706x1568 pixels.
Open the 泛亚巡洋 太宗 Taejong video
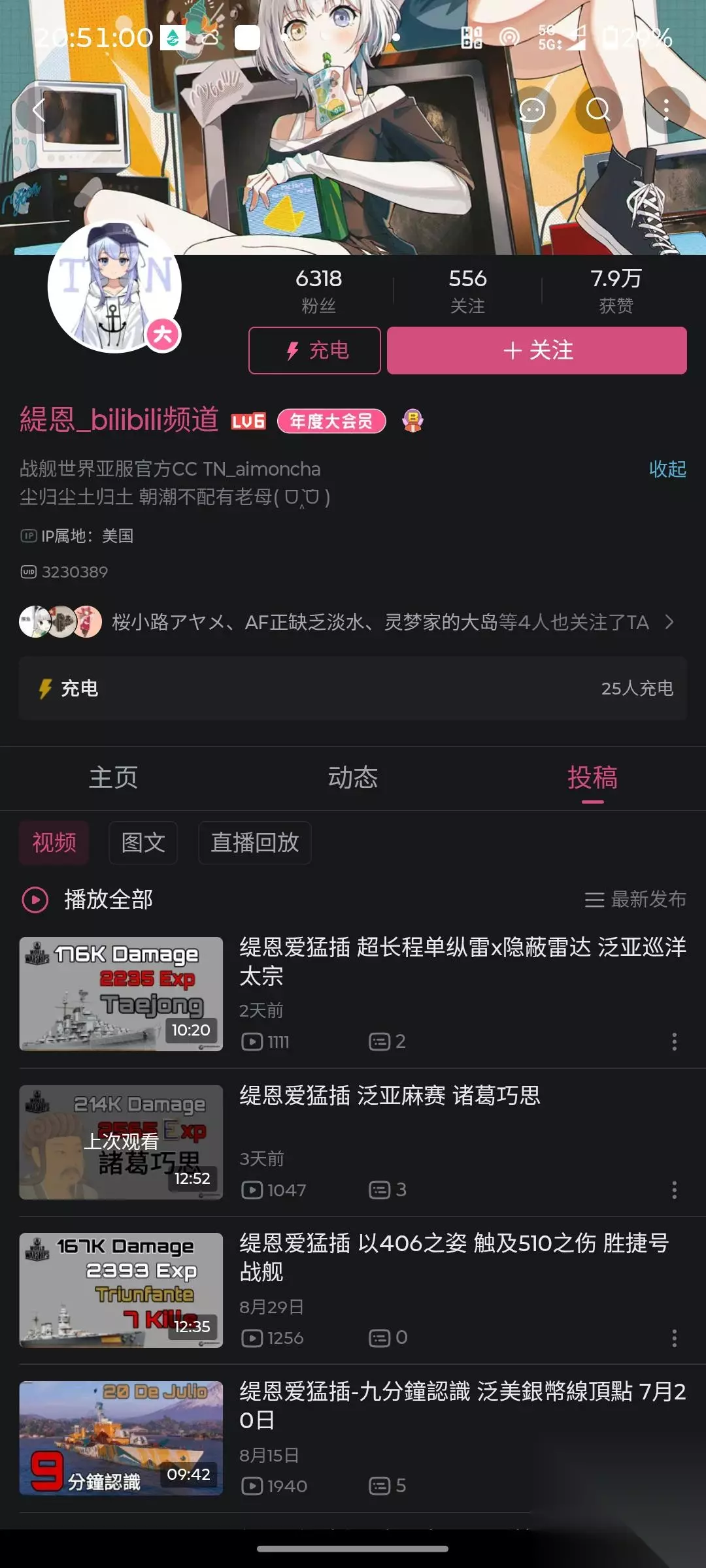[353, 994]
